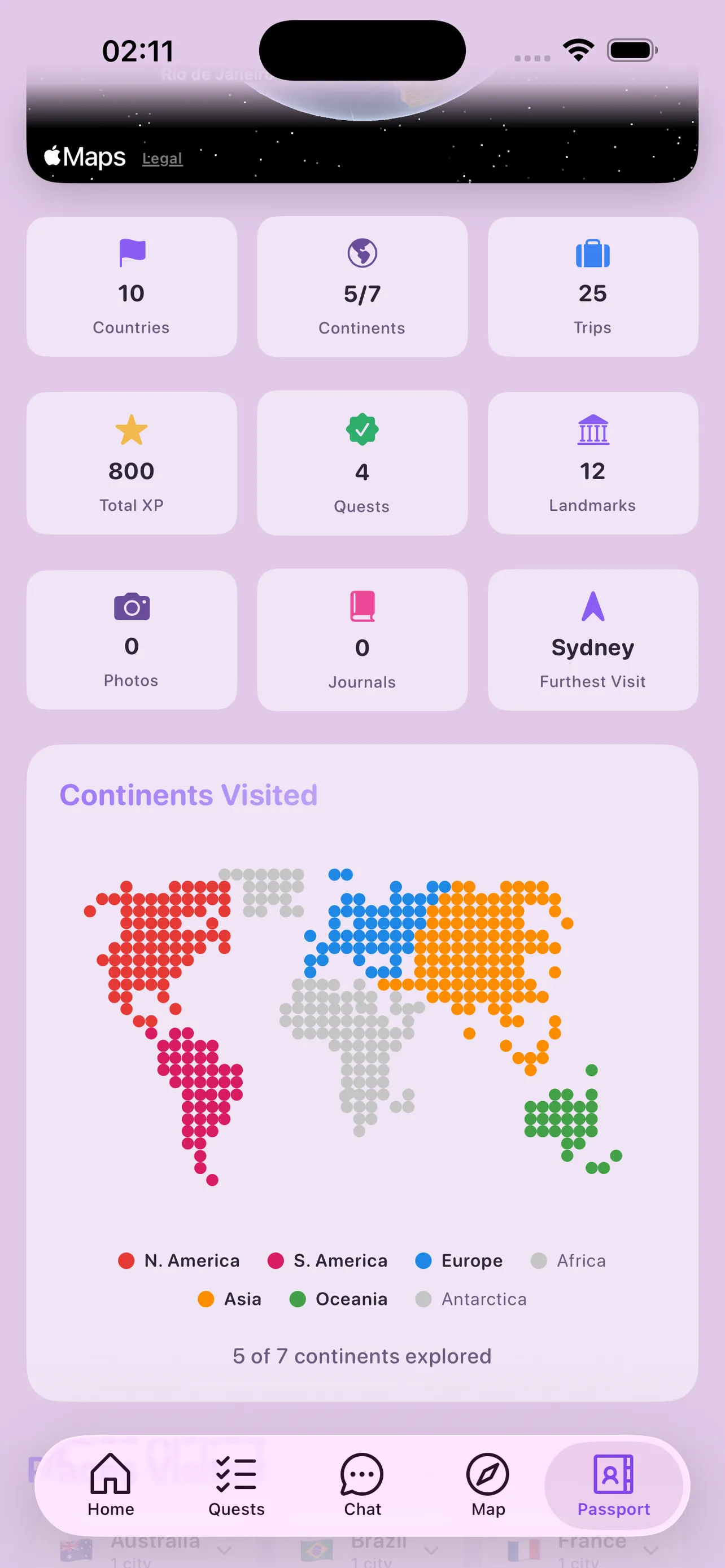Screen dimensions: 725x1568
Task: Select the Total XP star icon
Action: (x=131, y=430)
